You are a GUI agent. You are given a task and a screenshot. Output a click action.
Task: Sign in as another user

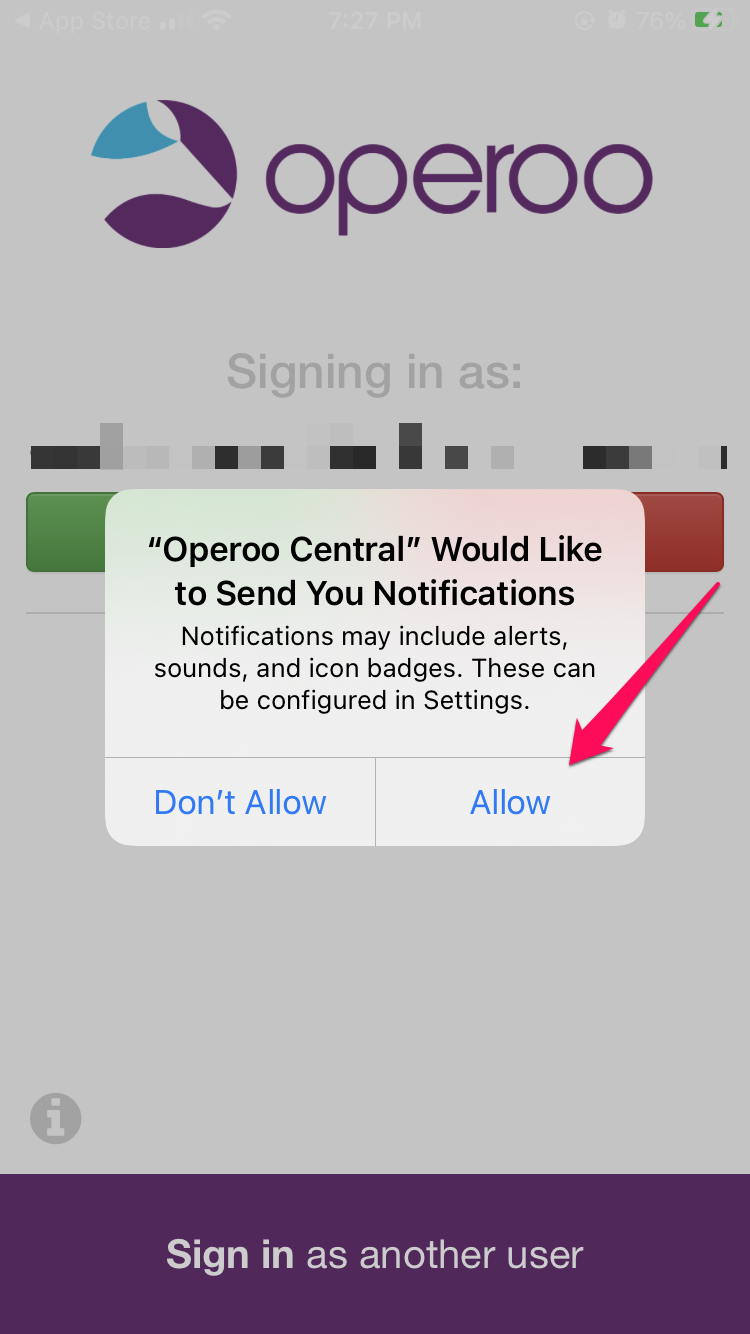pos(375,1254)
